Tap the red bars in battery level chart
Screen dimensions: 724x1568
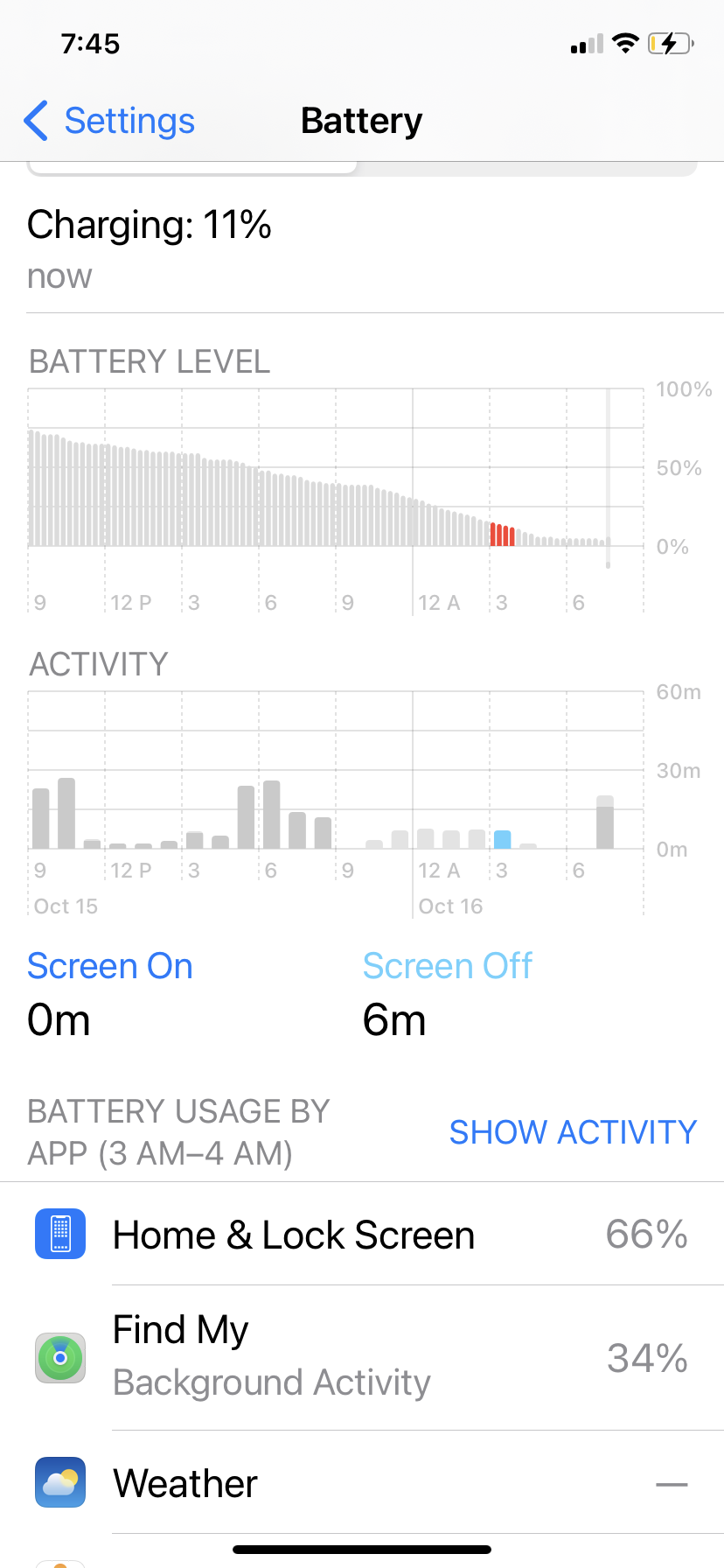[502, 535]
